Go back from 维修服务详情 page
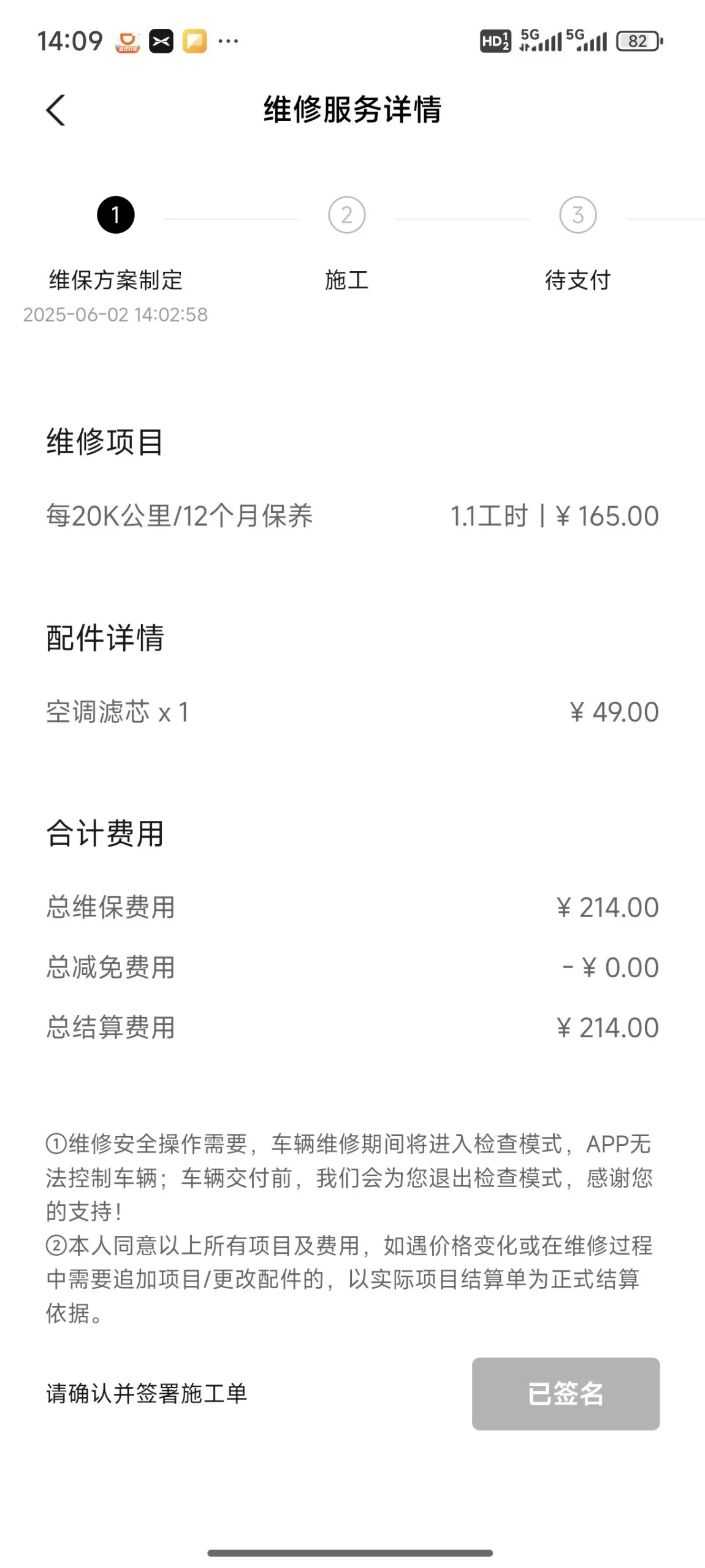 tap(55, 110)
